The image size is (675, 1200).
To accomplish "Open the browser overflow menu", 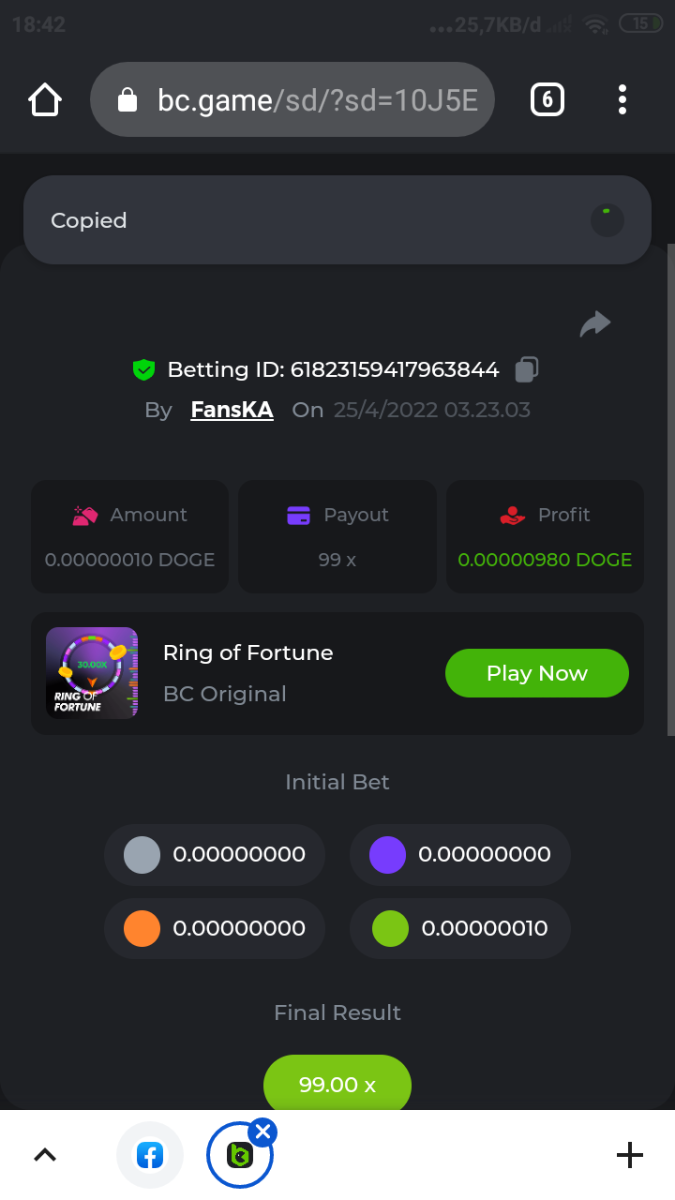I will coord(622,100).
